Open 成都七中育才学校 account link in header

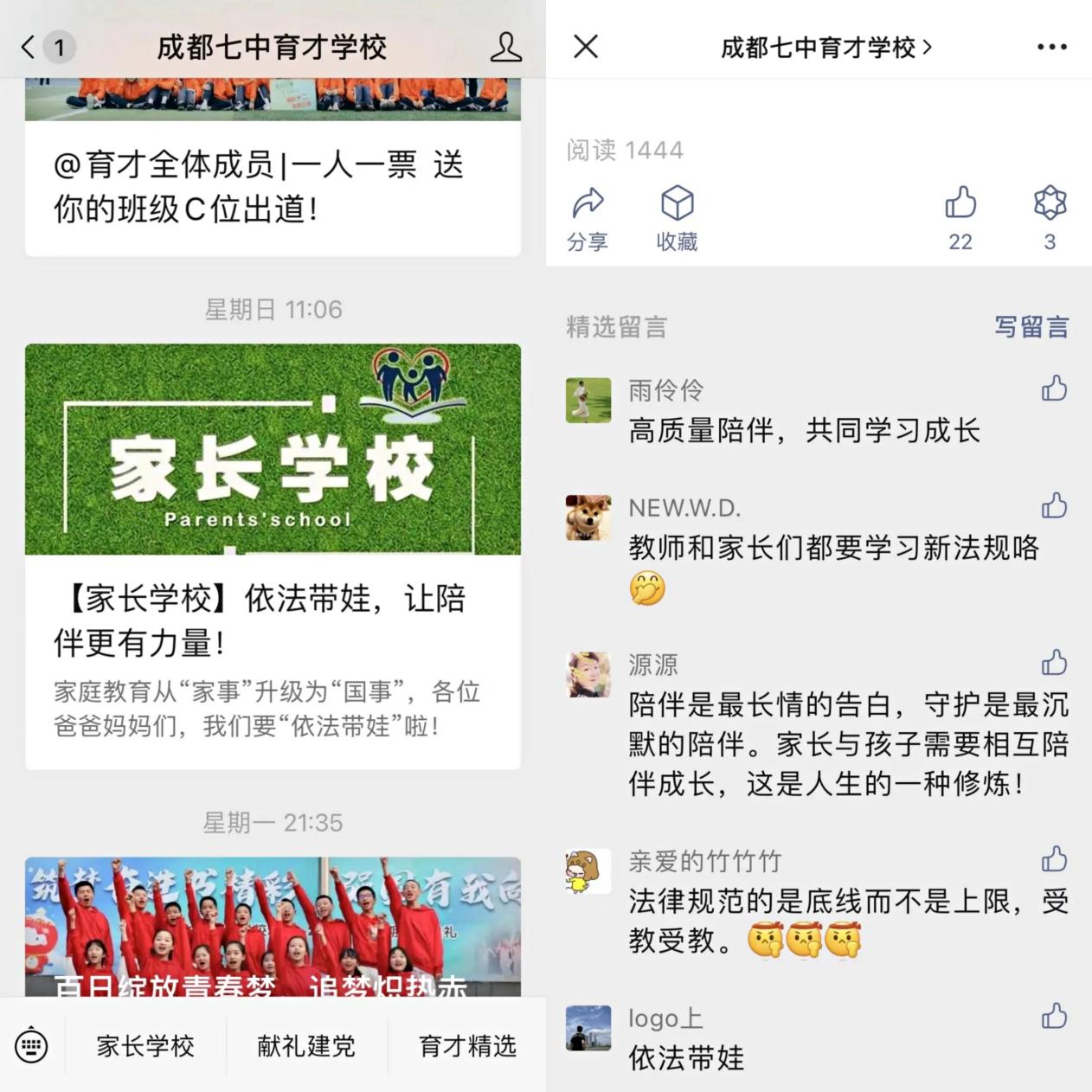[x=825, y=47]
